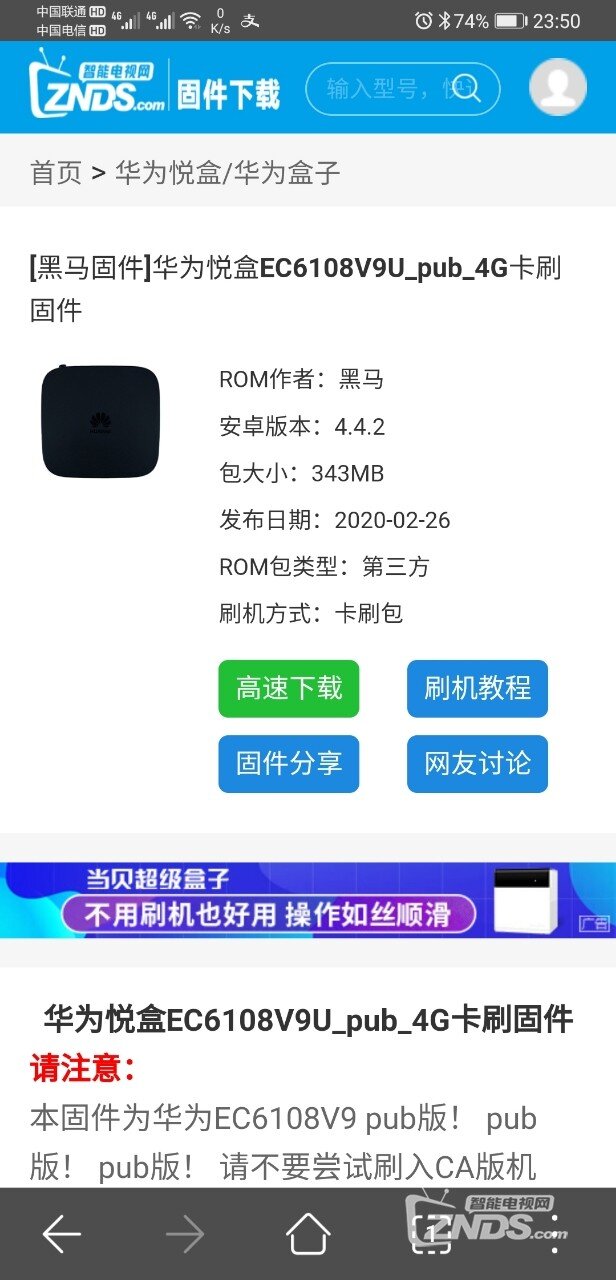Go back with browser back arrow
Viewport: 616px width, 1280px height.
coord(62,1235)
